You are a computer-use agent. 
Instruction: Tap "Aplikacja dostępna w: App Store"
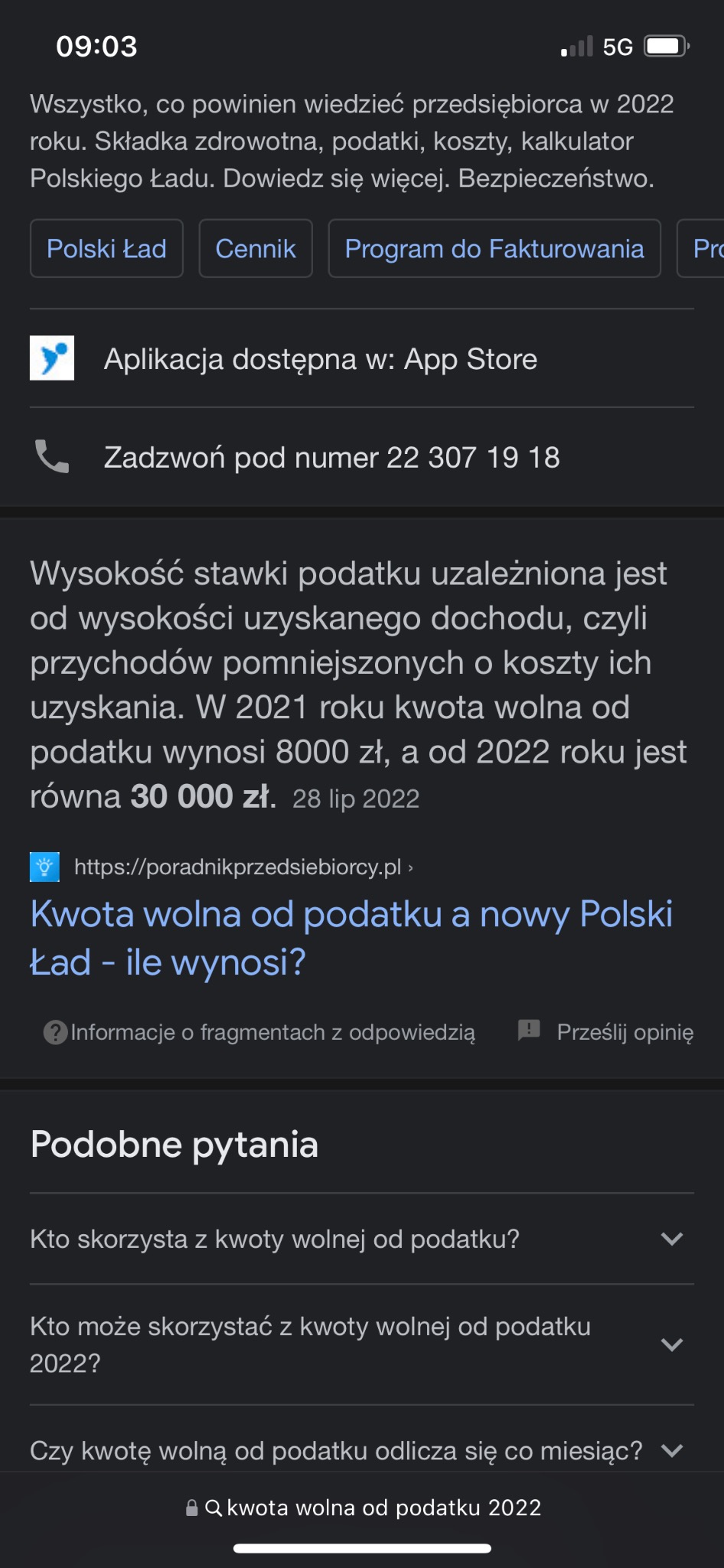[320, 358]
